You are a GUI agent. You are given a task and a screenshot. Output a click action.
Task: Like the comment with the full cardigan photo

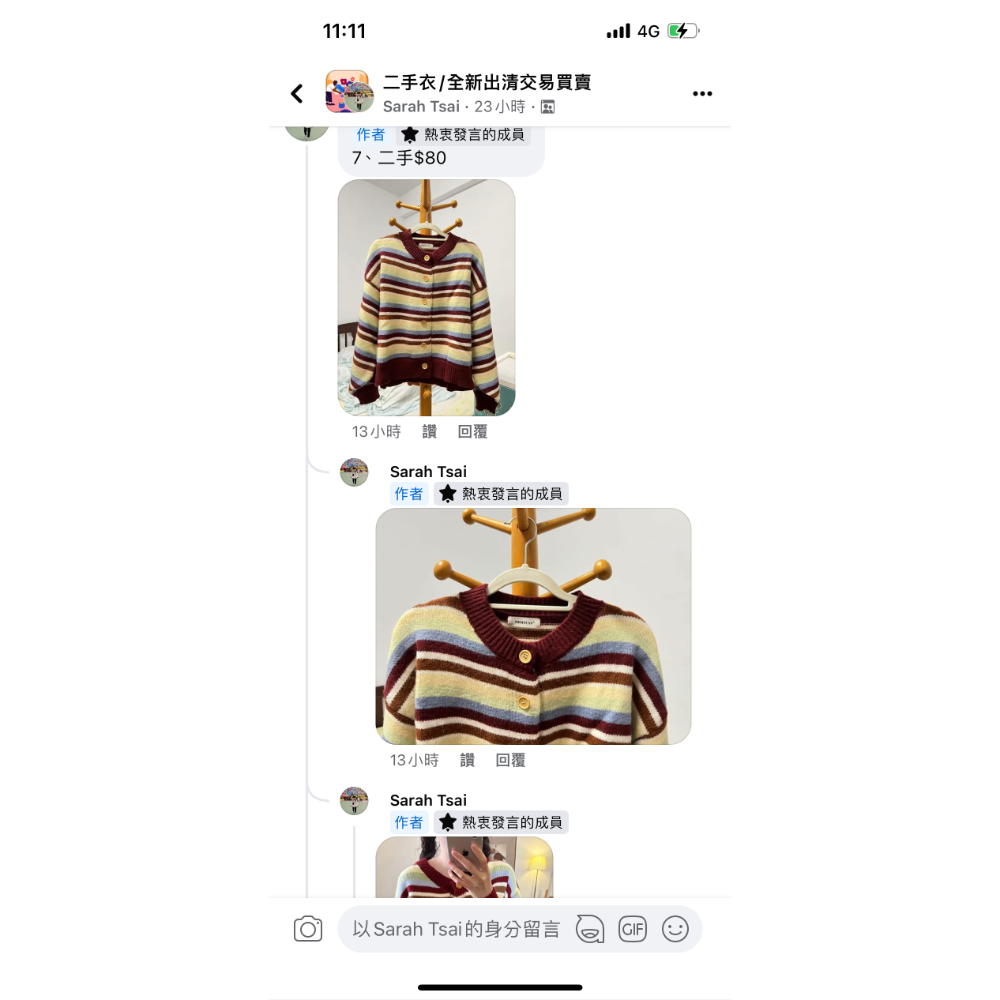[x=429, y=432]
